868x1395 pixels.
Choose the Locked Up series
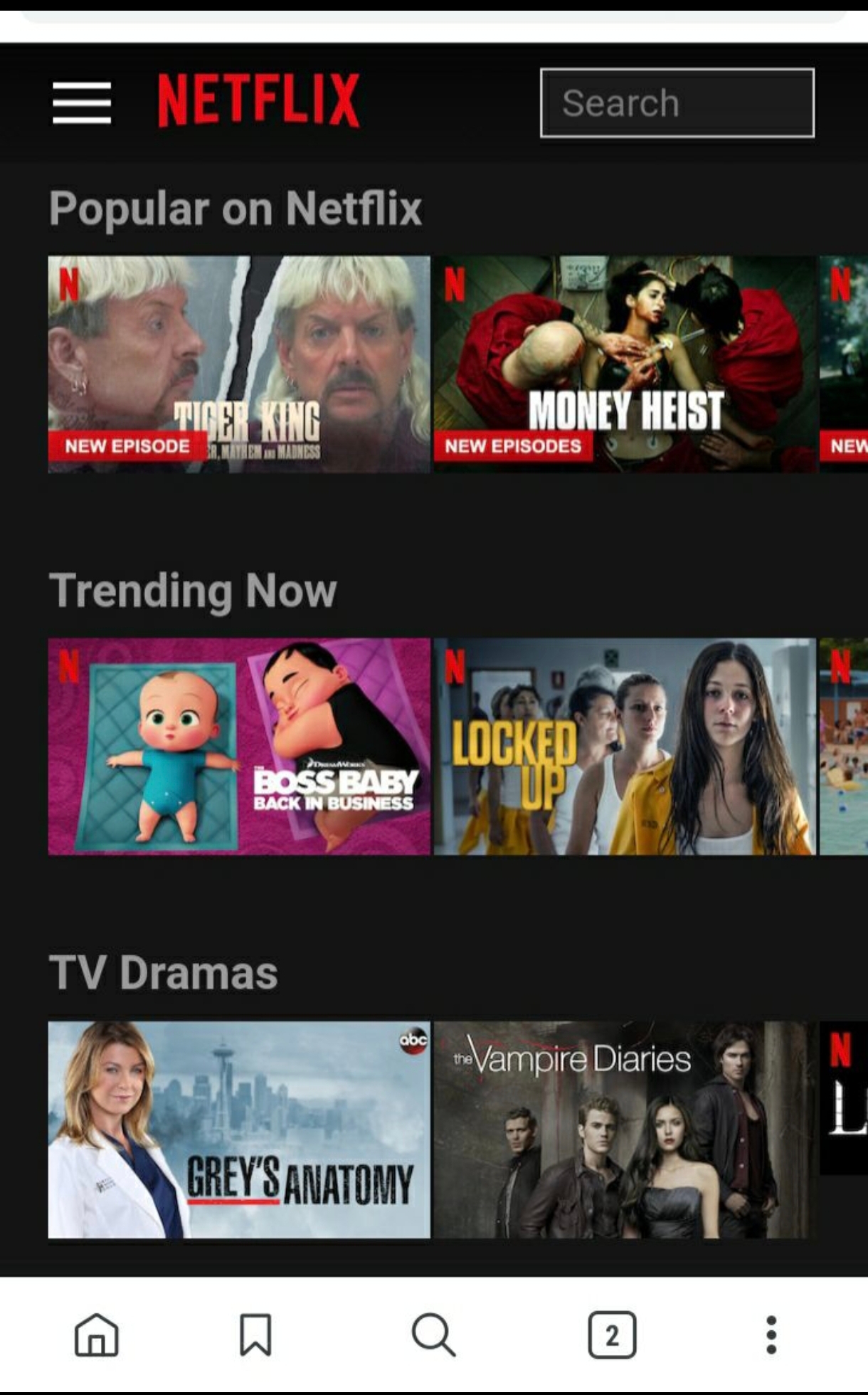(x=625, y=746)
